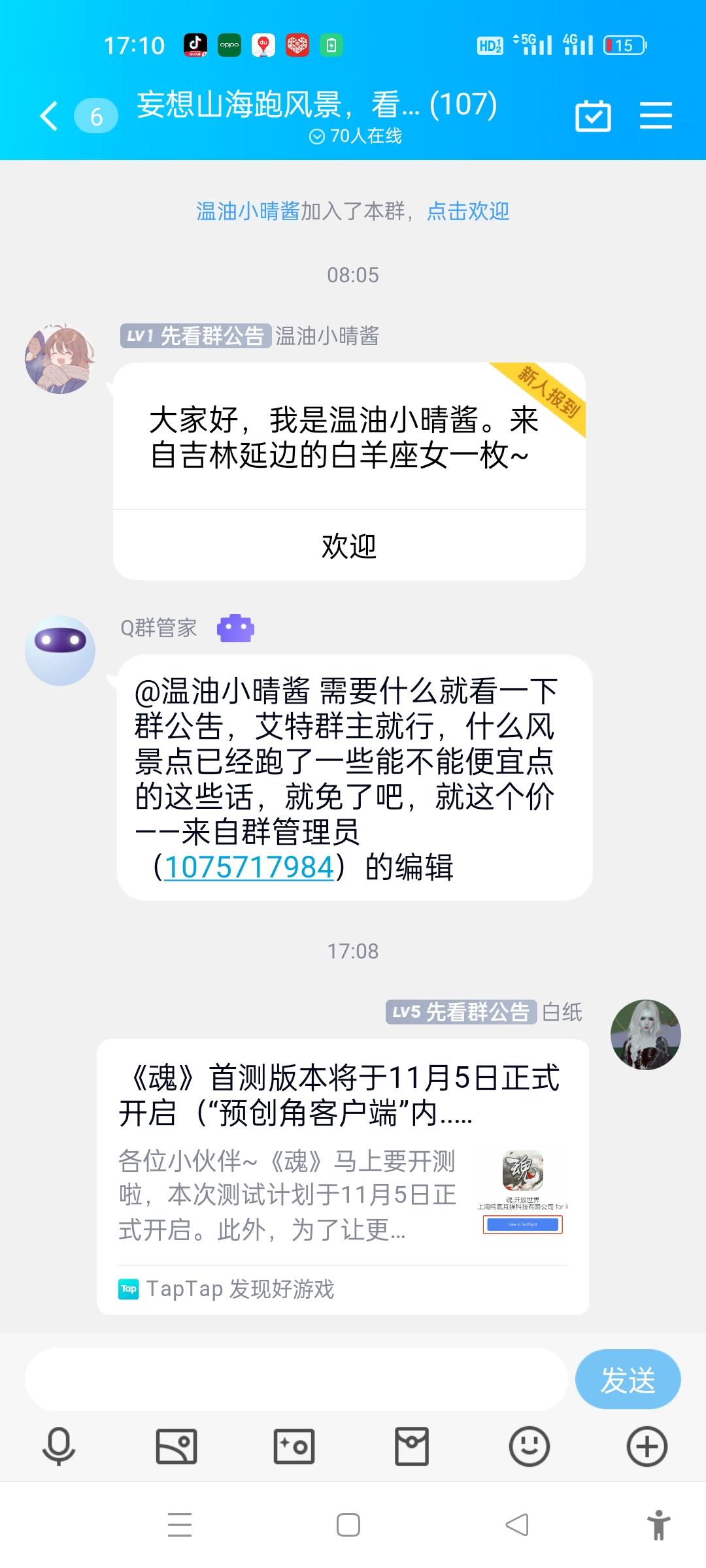Start a voice message with the microphone
The height and width of the screenshot is (1568, 706).
pyautogui.click(x=59, y=1446)
